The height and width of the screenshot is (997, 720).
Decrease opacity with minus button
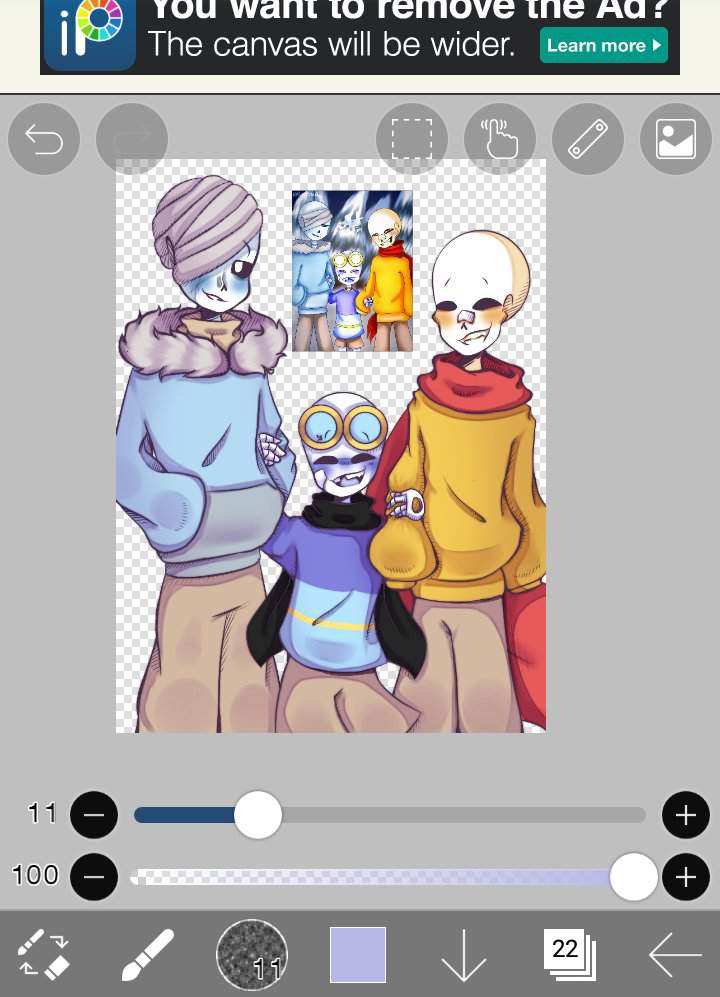[94, 877]
